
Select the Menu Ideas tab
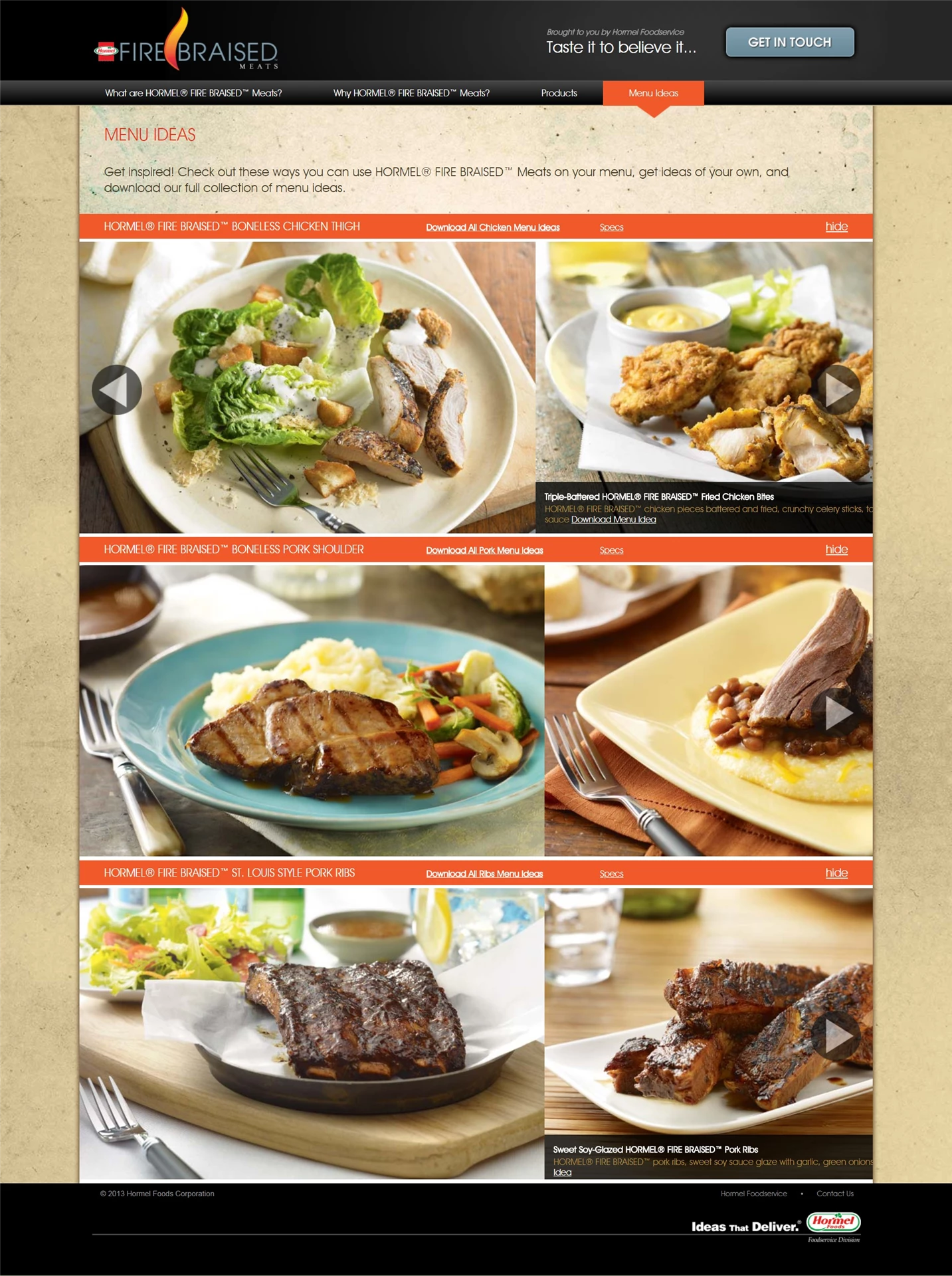(653, 93)
